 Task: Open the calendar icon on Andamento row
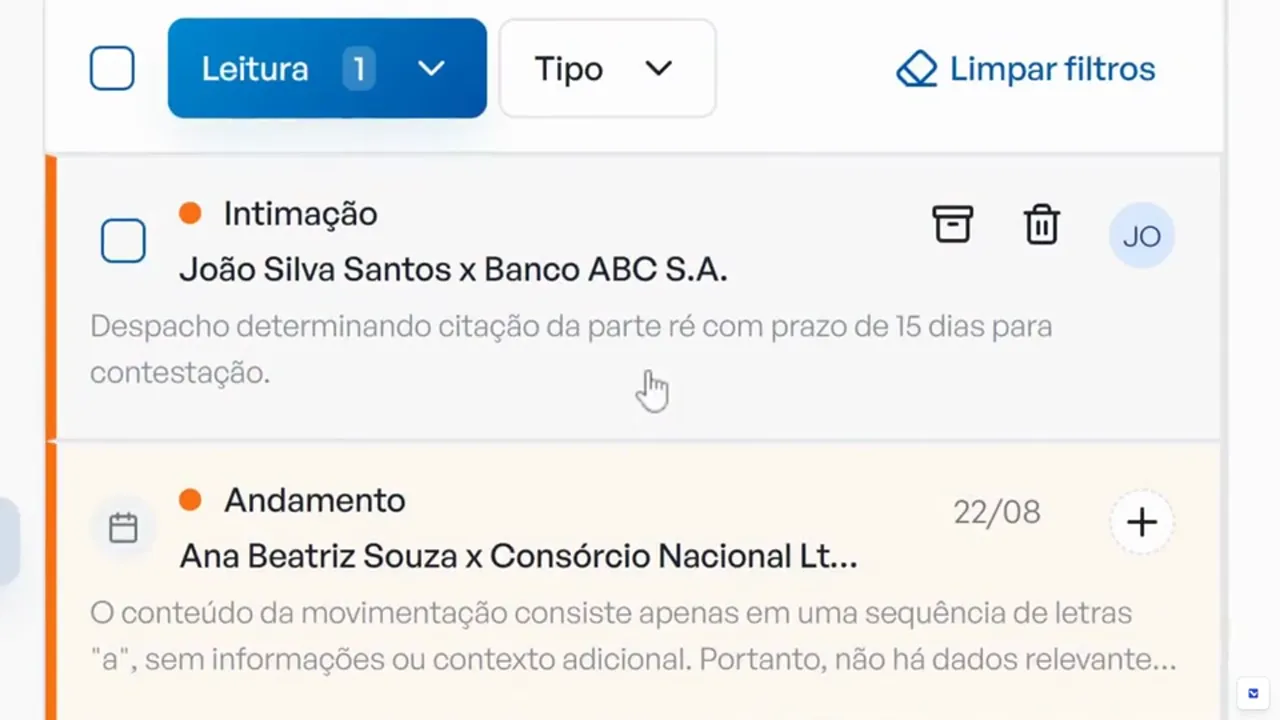tap(123, 527)
